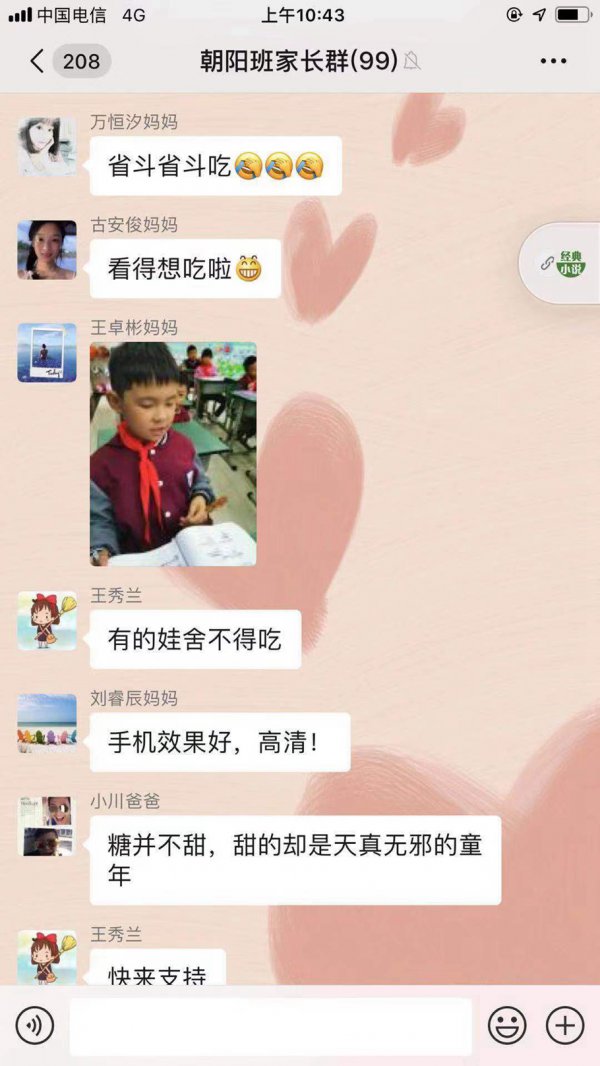
Task: Open the group chat overflow menu
Action: (553, 61)
